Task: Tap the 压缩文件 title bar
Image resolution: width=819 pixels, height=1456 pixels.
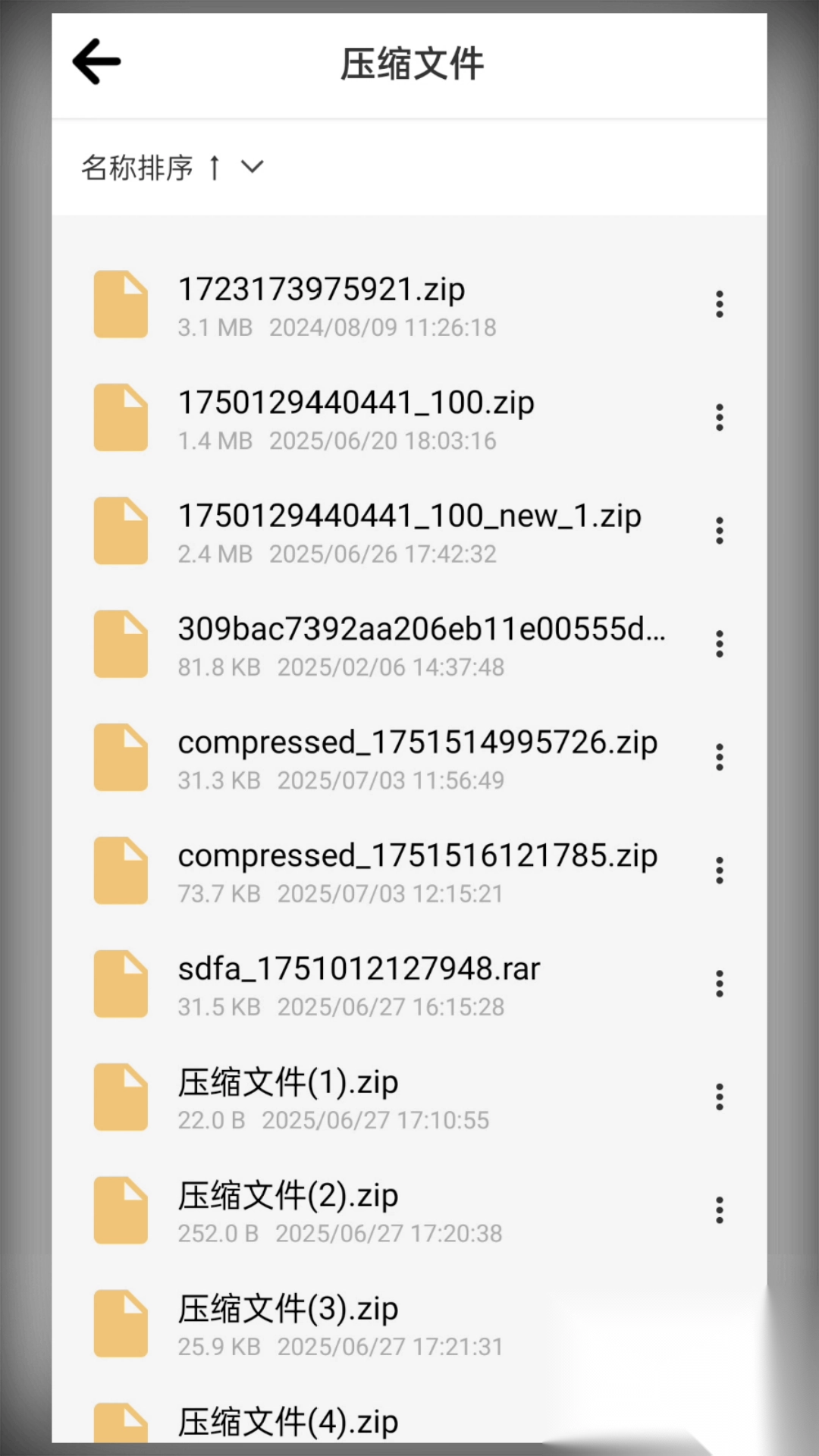Action: [409, 64]
